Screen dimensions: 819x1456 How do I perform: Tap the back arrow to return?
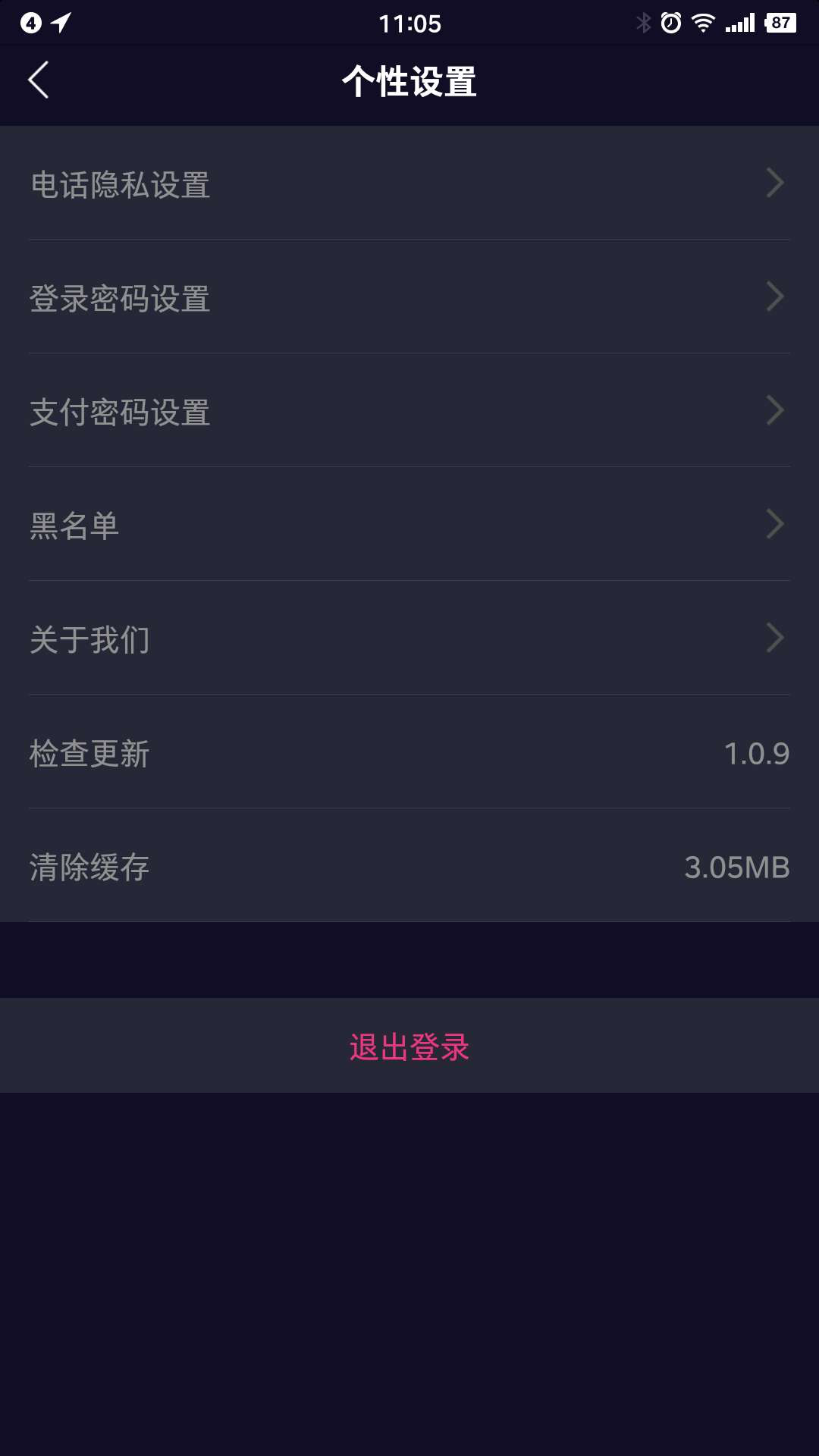39,81
